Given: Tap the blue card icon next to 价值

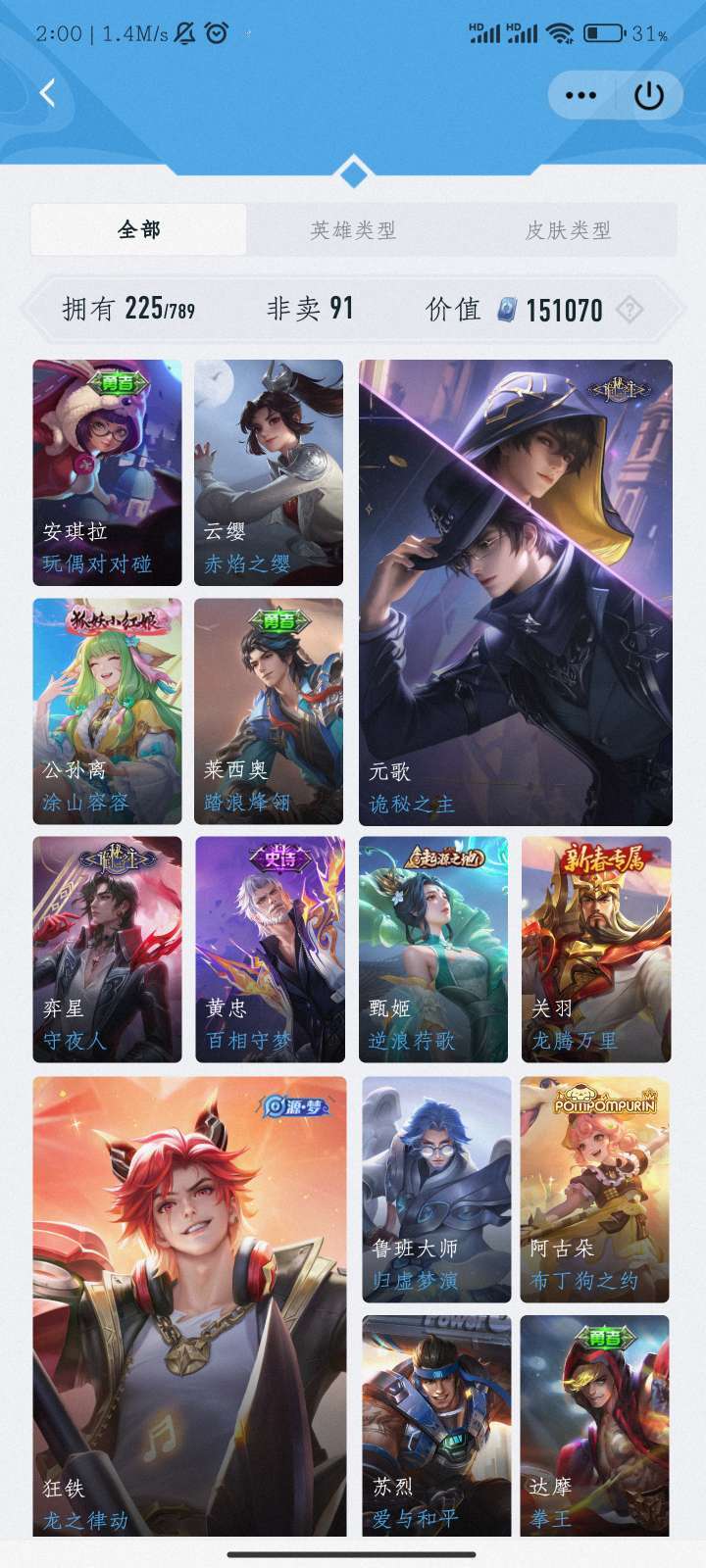Looking at the screenshot, I should pos(504,310).
